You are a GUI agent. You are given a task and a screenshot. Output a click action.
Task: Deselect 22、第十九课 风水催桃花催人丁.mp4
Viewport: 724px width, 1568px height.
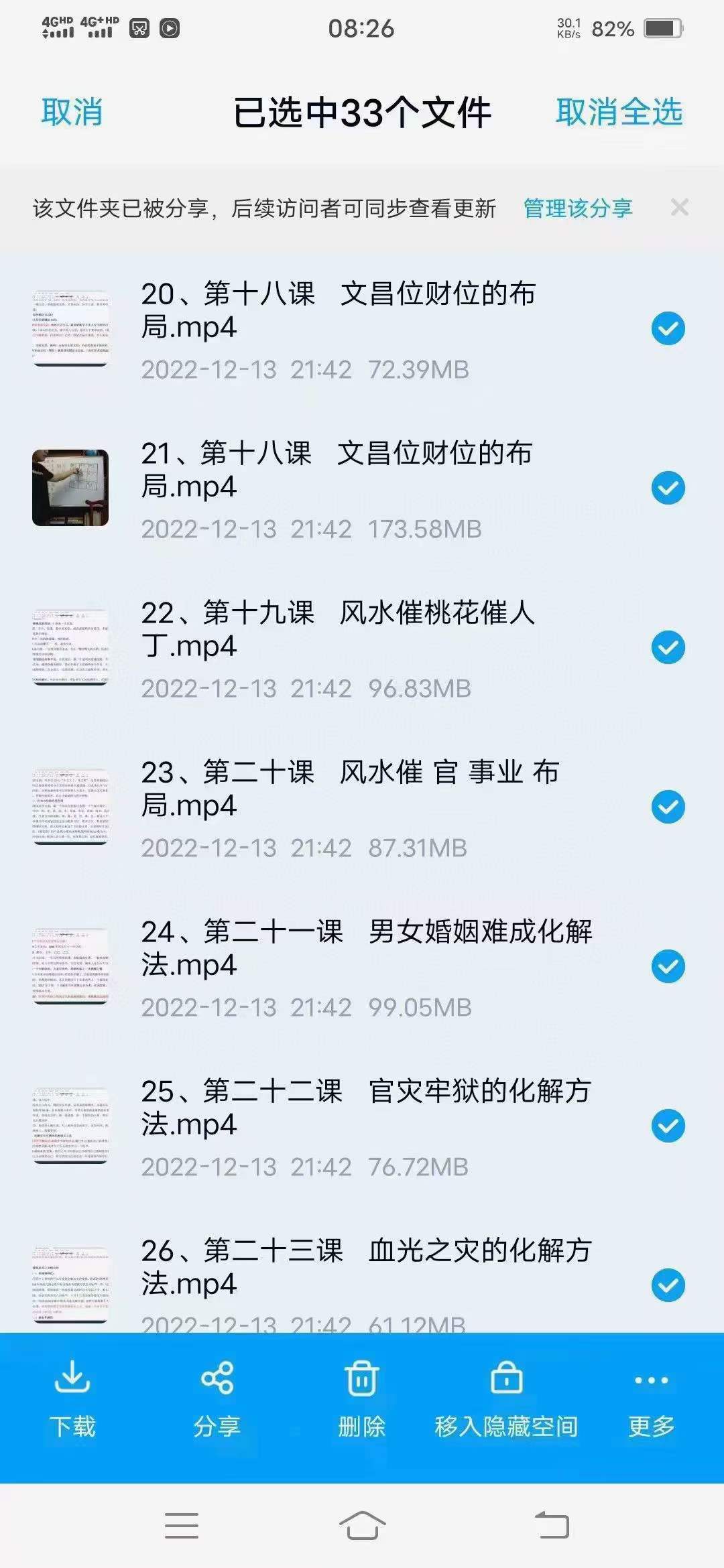(668, 647)
